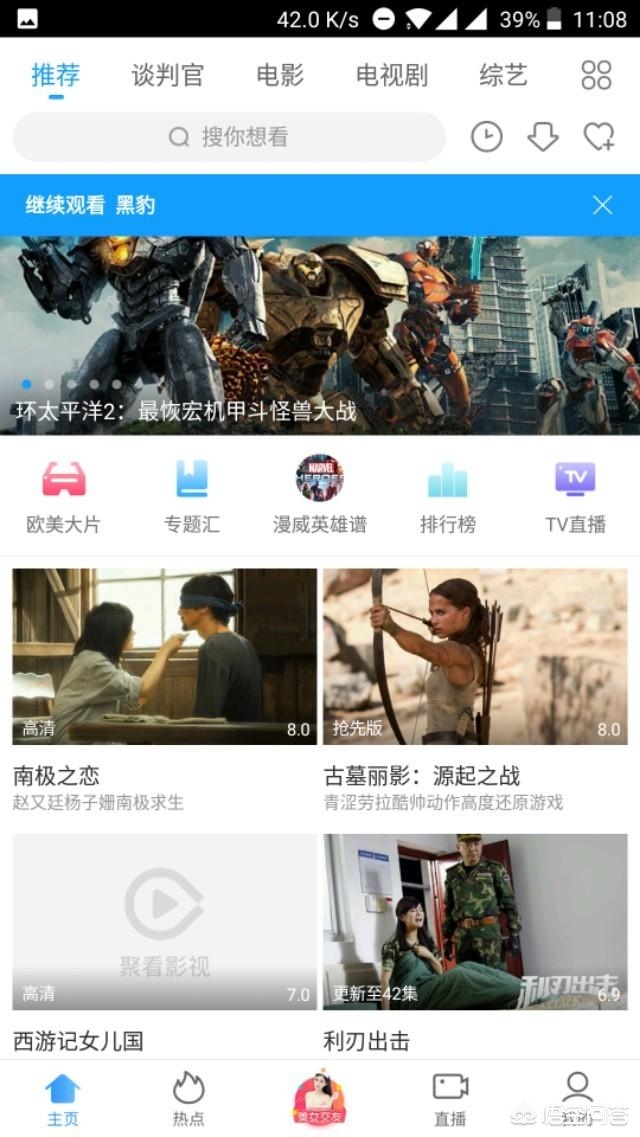640x1137 pixels.
Task: Open the all-channels grid icon
Action: pyautogui.click(x=596, y=75)
